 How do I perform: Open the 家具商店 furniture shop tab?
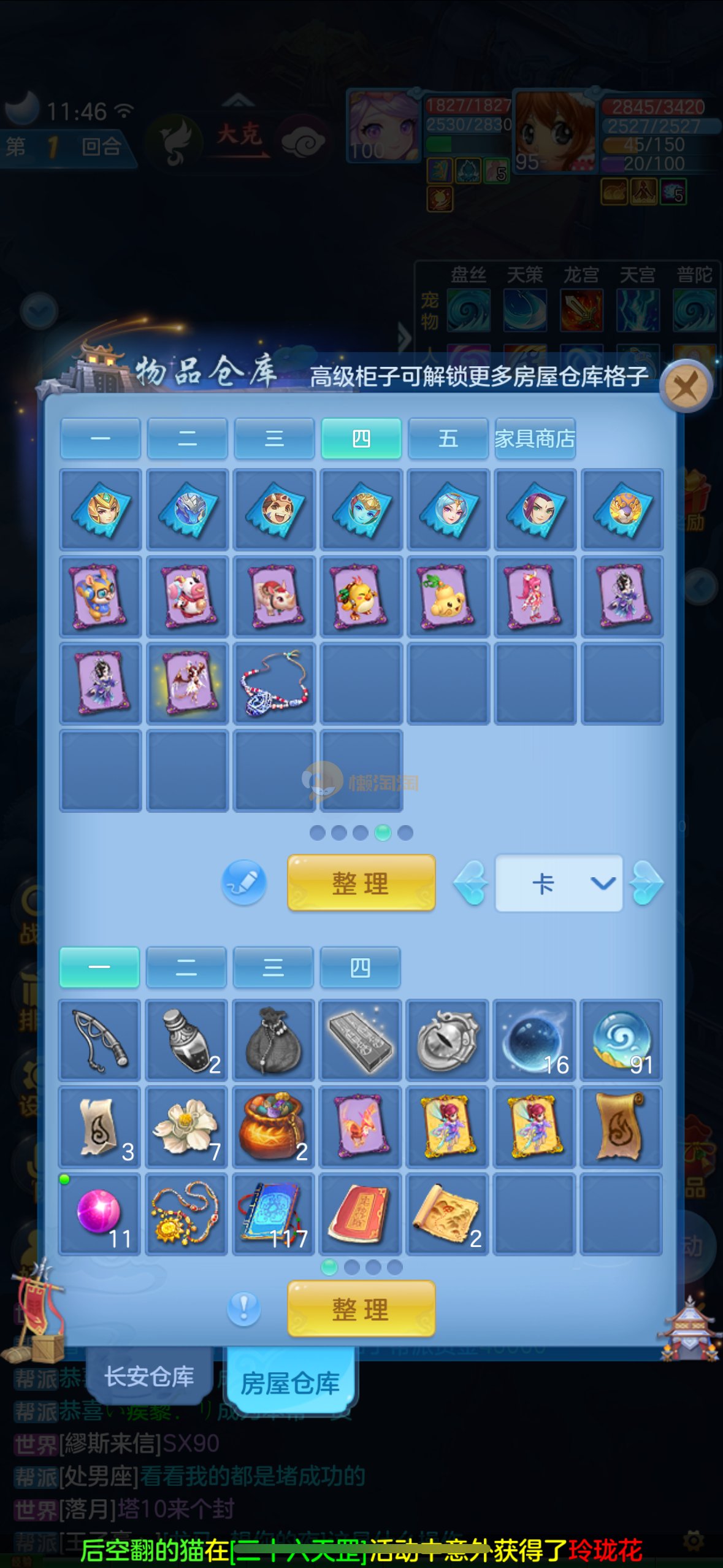(535, 438)
